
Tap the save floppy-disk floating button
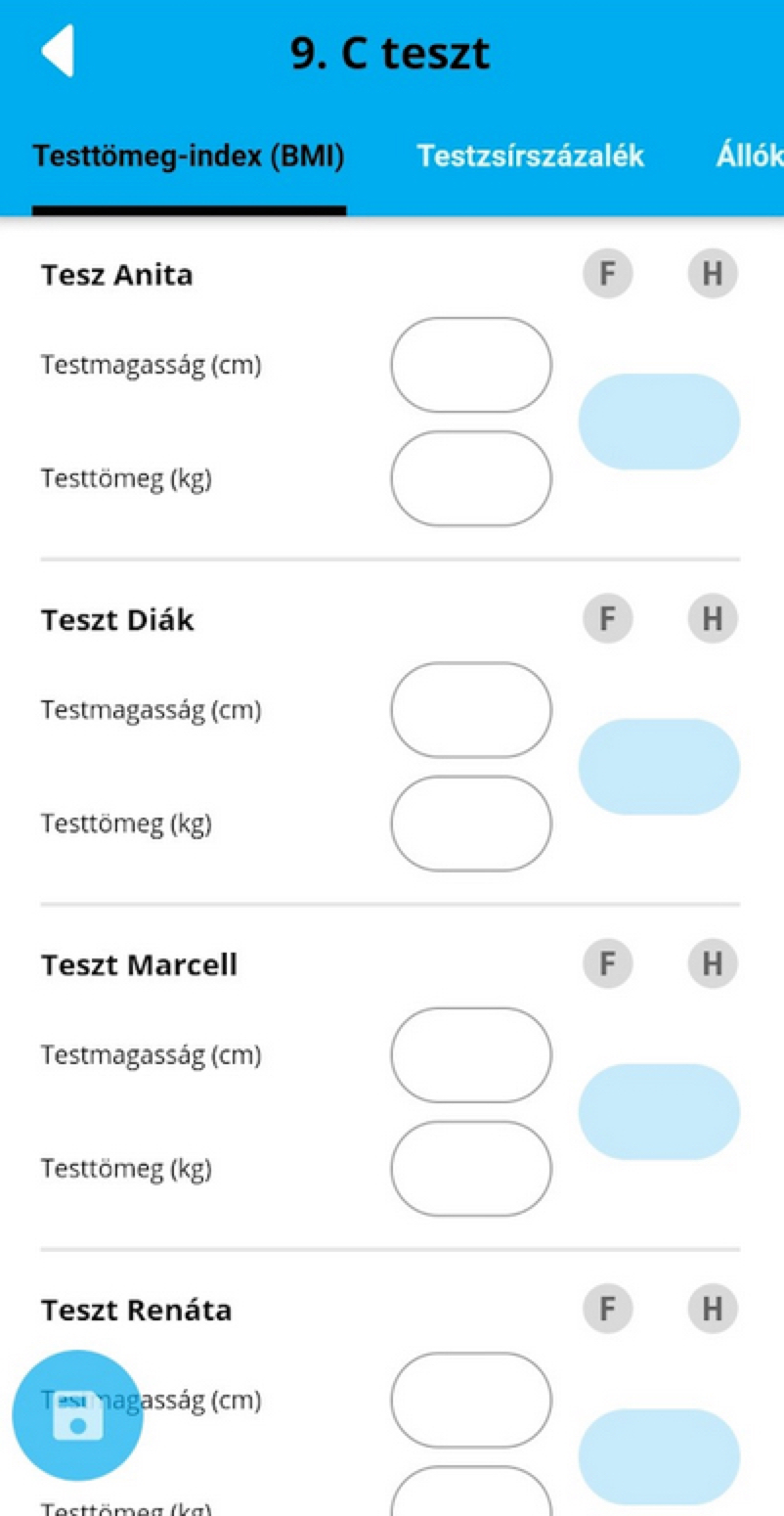pos(77,1415)
